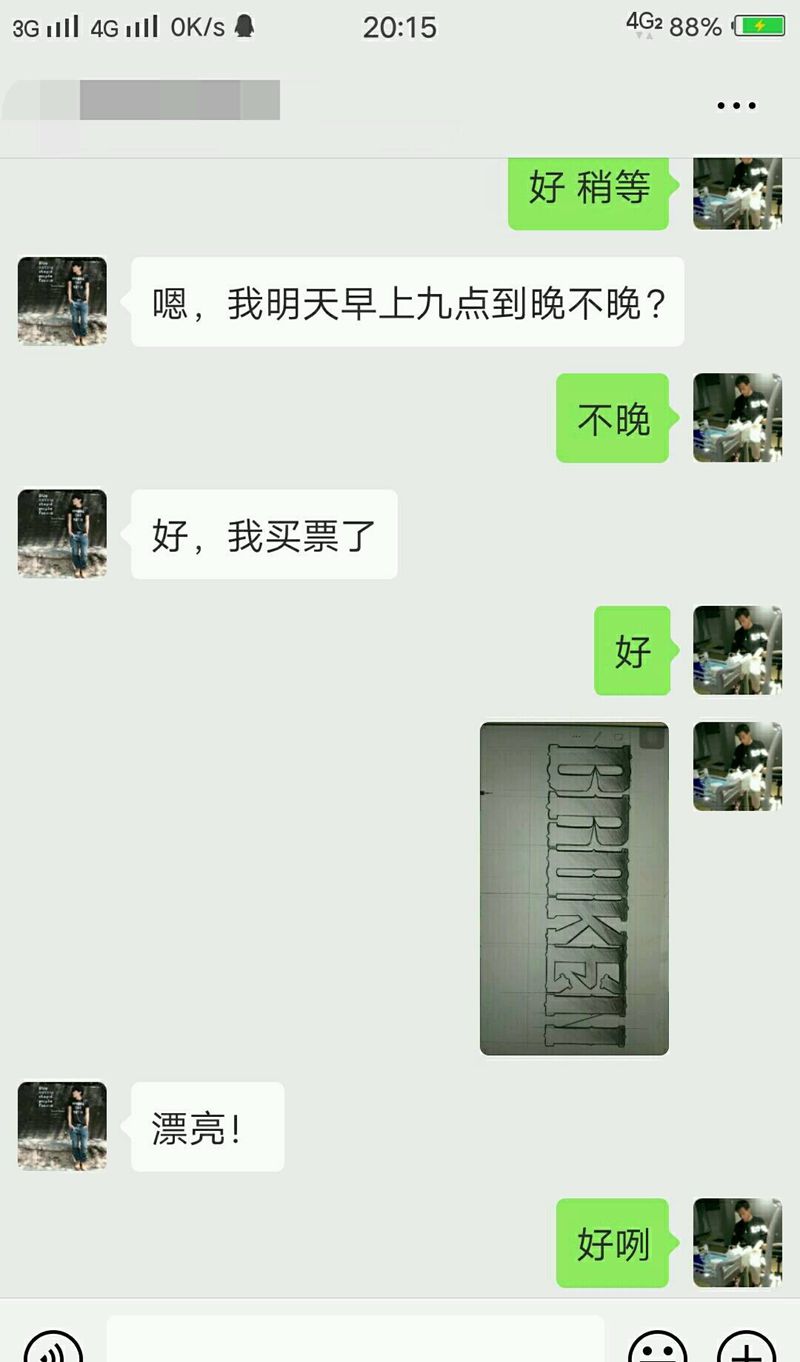Open the chat options three-dot menu
This screenshot has height=1362, width=800.
click(x=736, y=105)
